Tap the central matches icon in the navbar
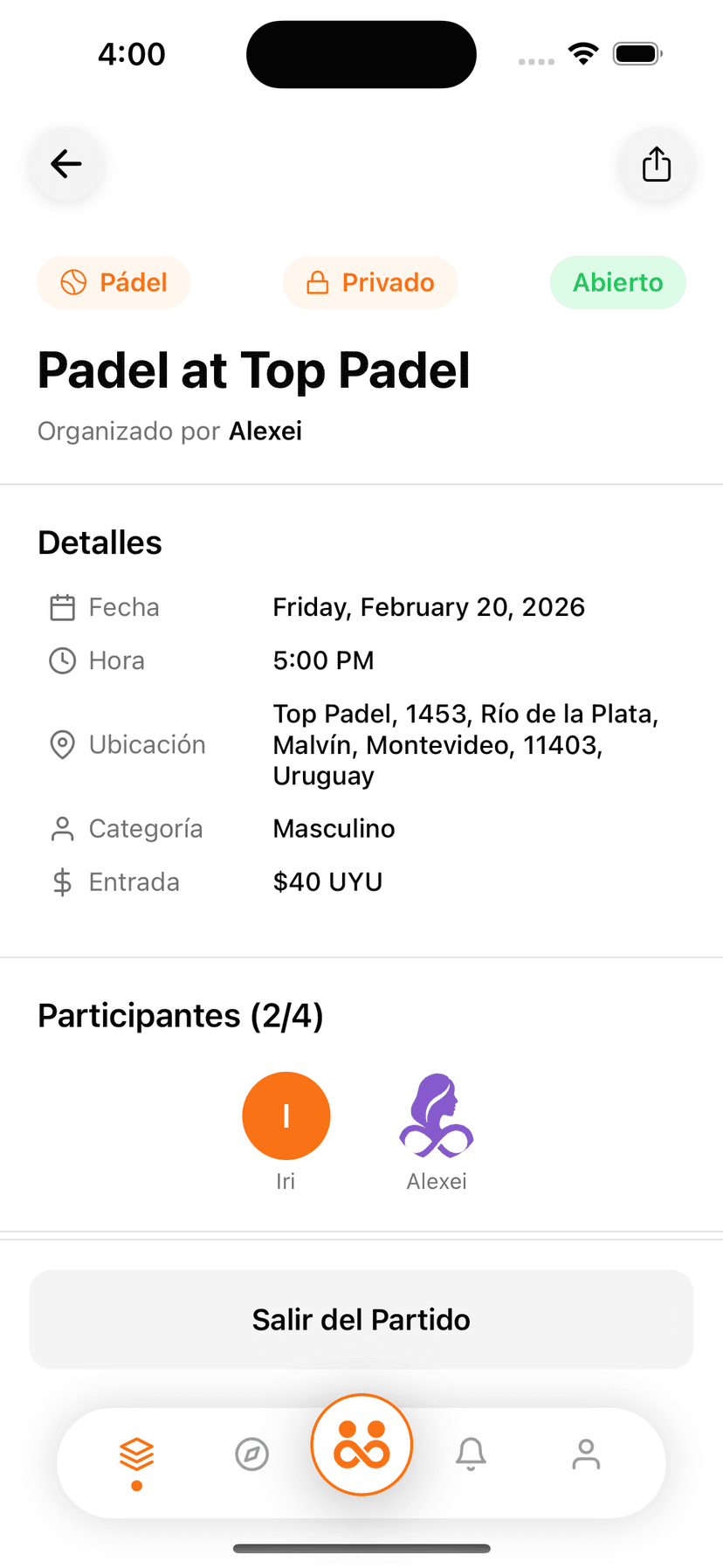Screen dimensions: 723x1568 click(361, 1444)
